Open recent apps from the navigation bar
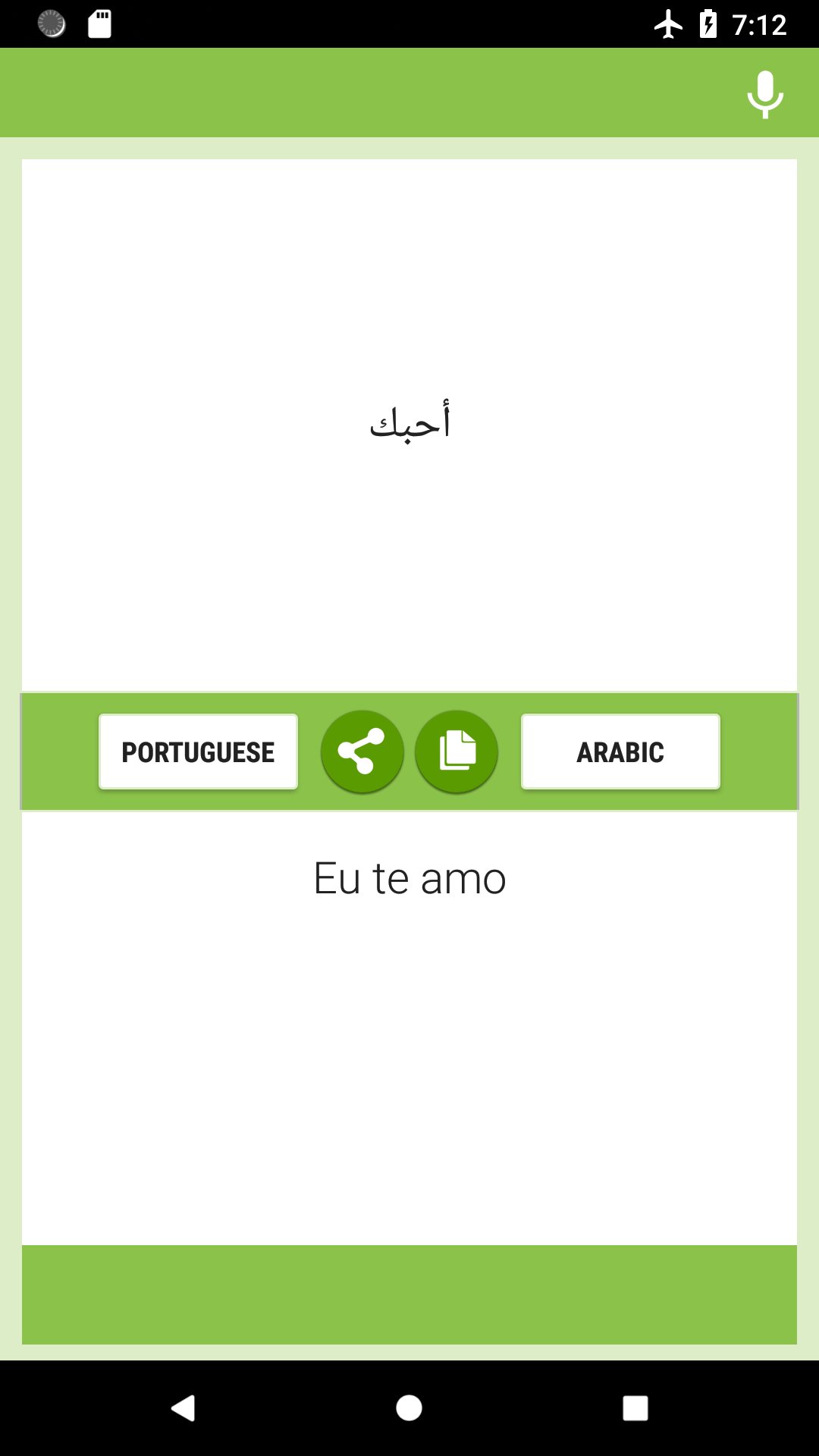 pos(635,1408)
